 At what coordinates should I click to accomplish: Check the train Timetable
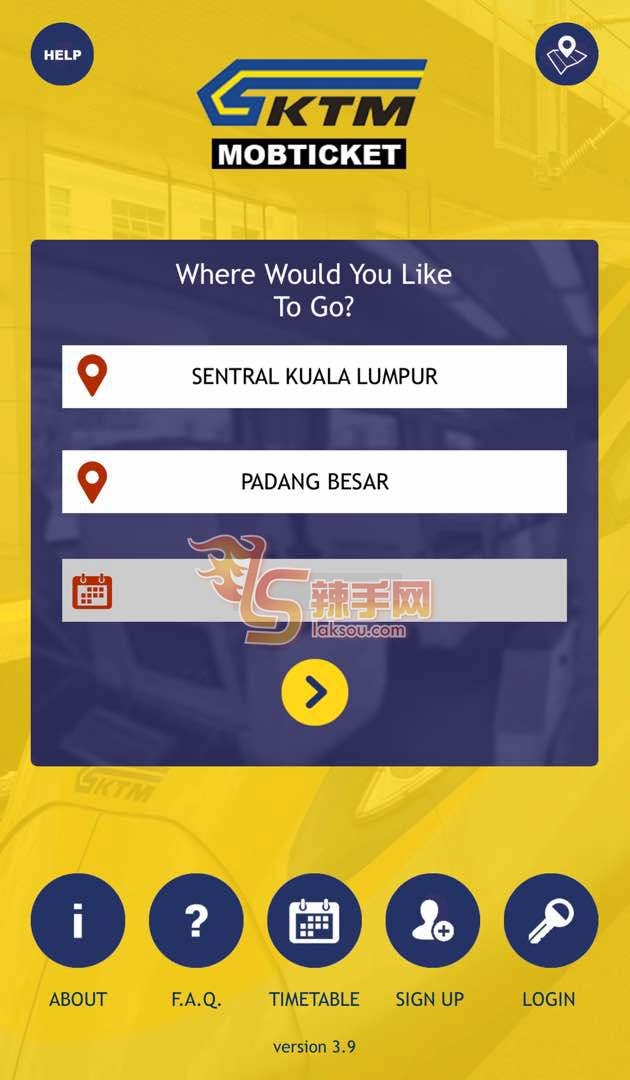(314, 921)
